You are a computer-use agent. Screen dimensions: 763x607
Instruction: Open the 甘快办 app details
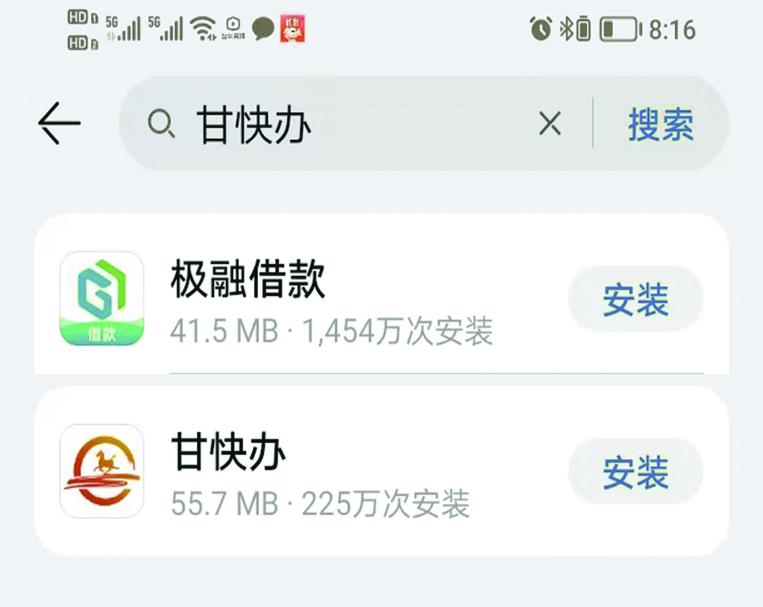click(300, 472)
